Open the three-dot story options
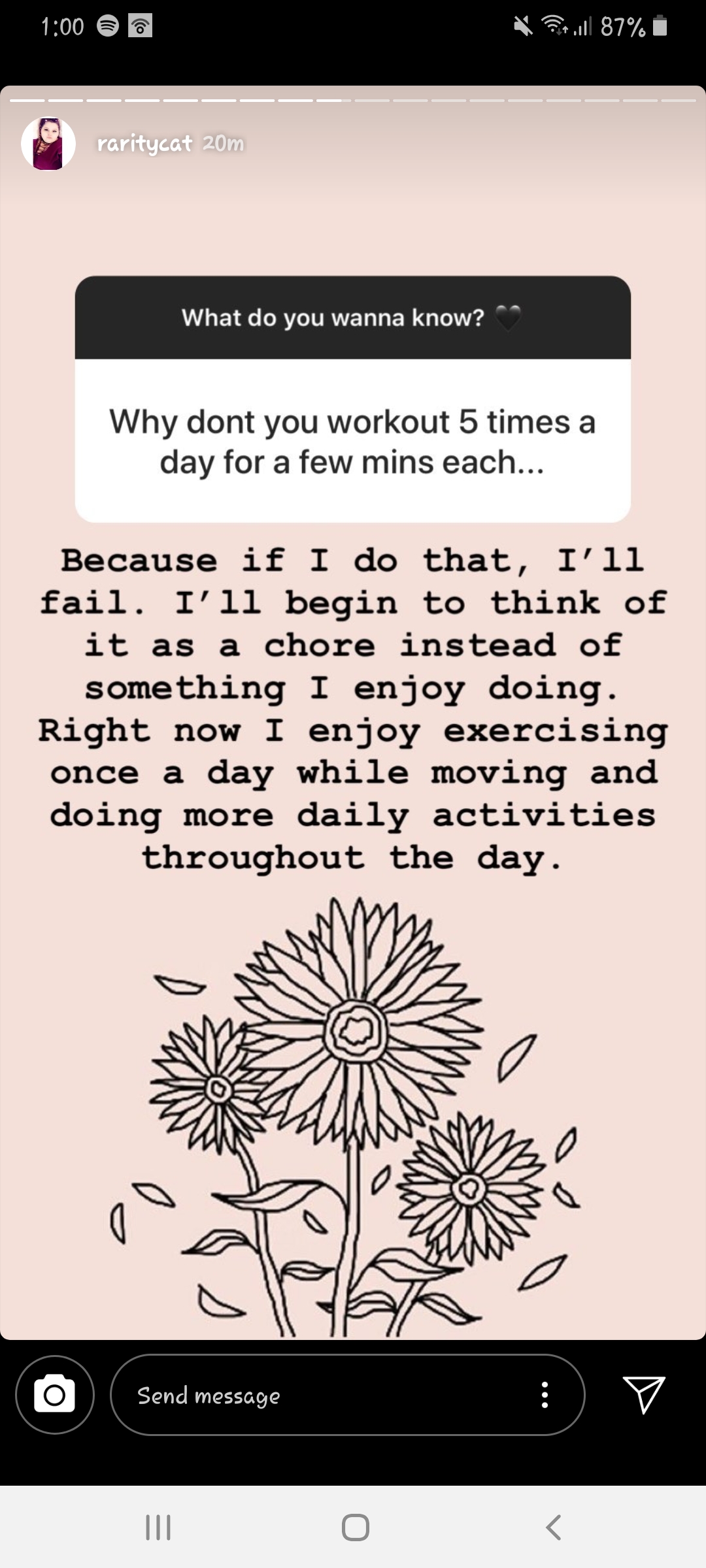The height and width of the screenshot is (1568, 706). (545, 1395)
